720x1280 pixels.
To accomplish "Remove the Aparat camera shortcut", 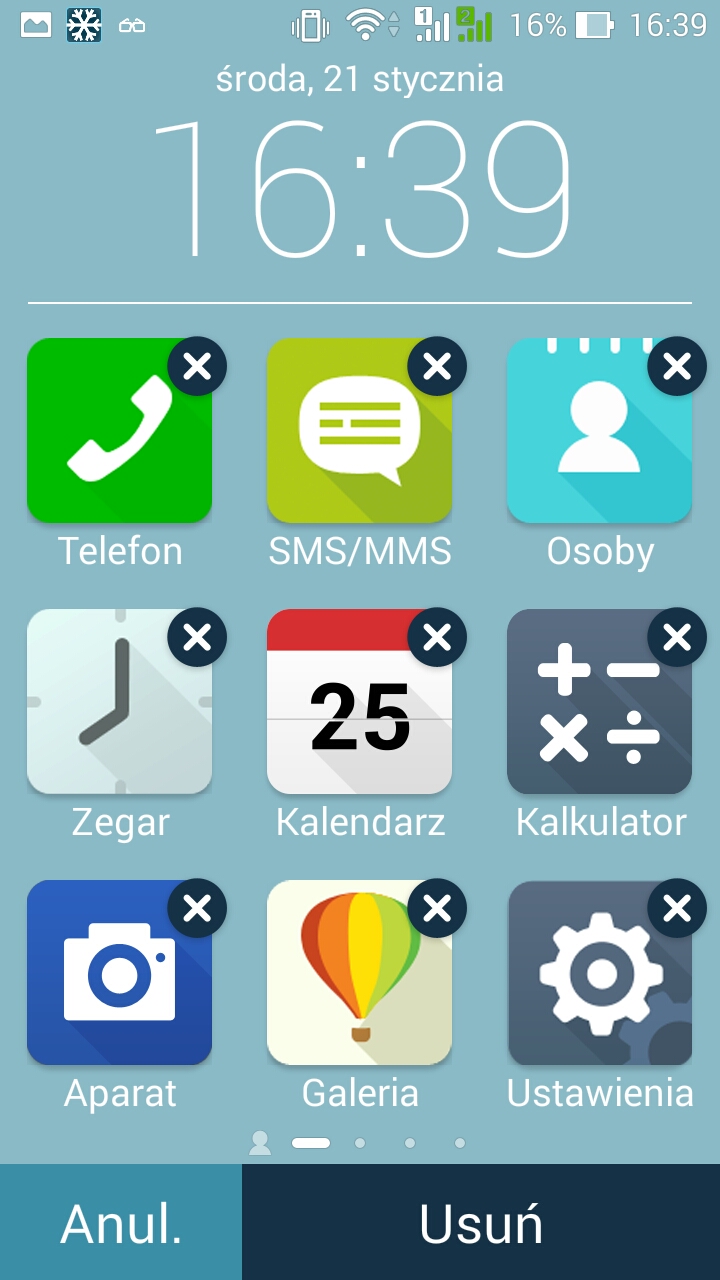I will (197, 908).
